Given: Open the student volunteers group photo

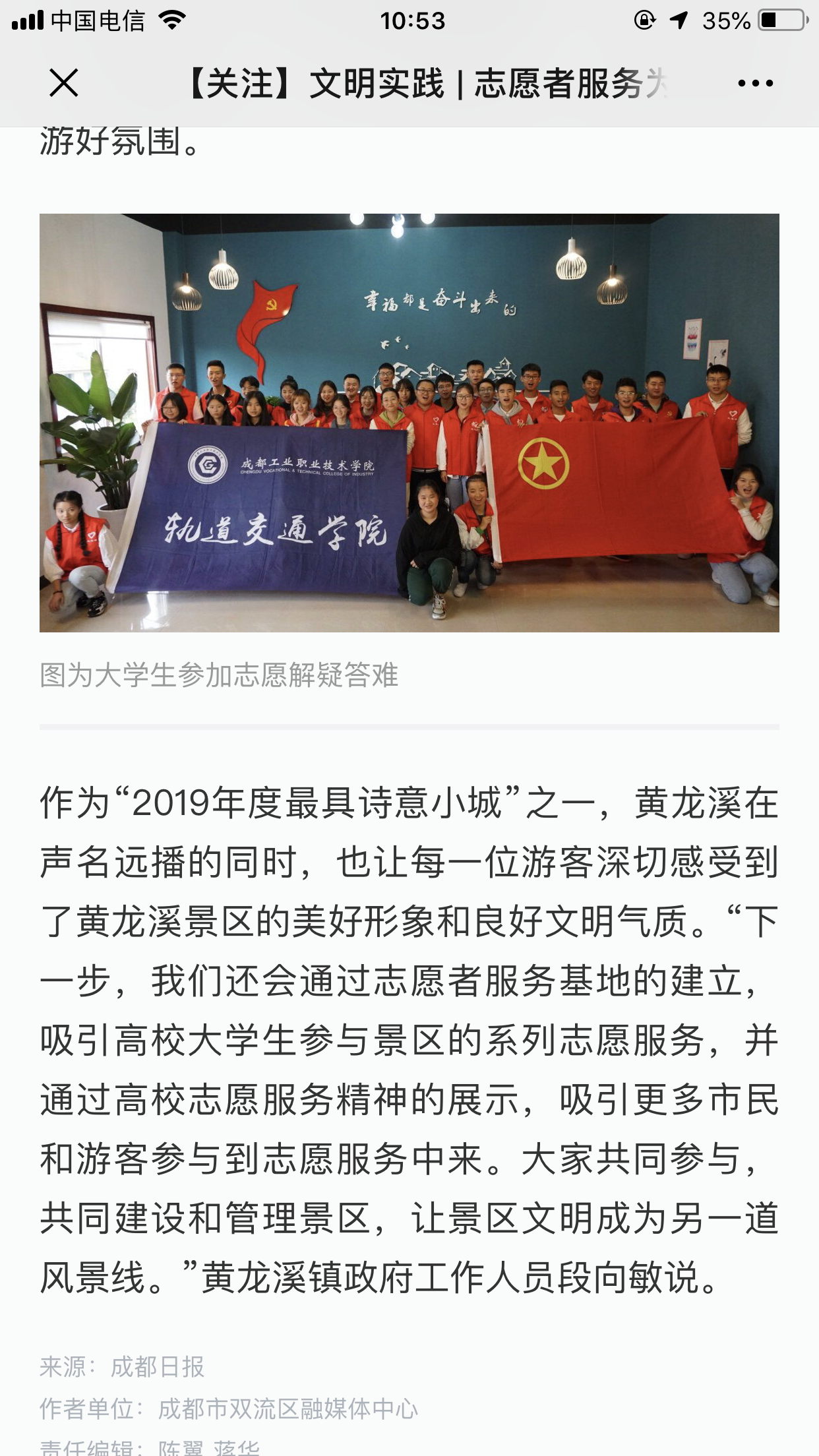Looking at the screenshot, I should click(409, 423).
